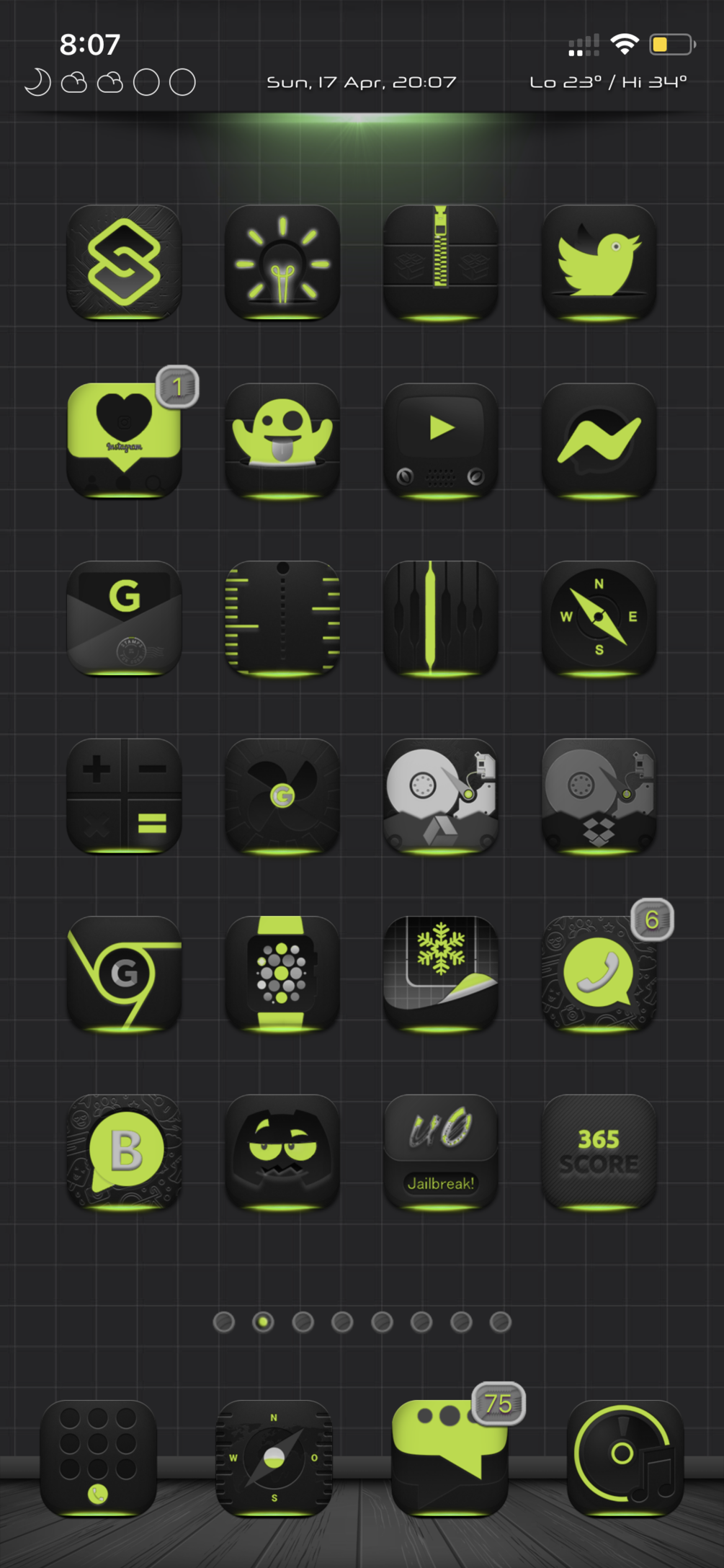
Task: Open the unc0ver Jailbreak app
Action: point(440,1151)
